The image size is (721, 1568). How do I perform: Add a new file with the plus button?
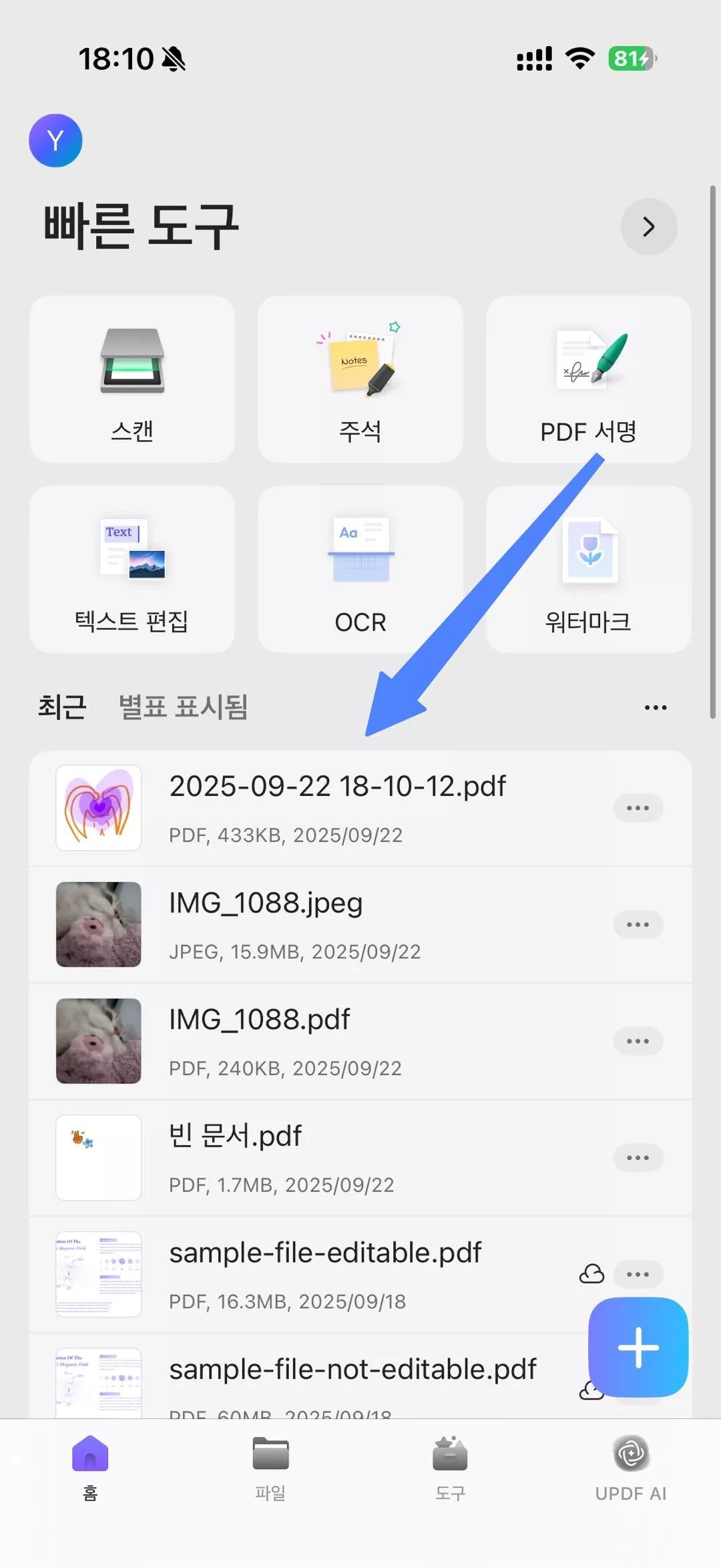(x=638, y=1348)
